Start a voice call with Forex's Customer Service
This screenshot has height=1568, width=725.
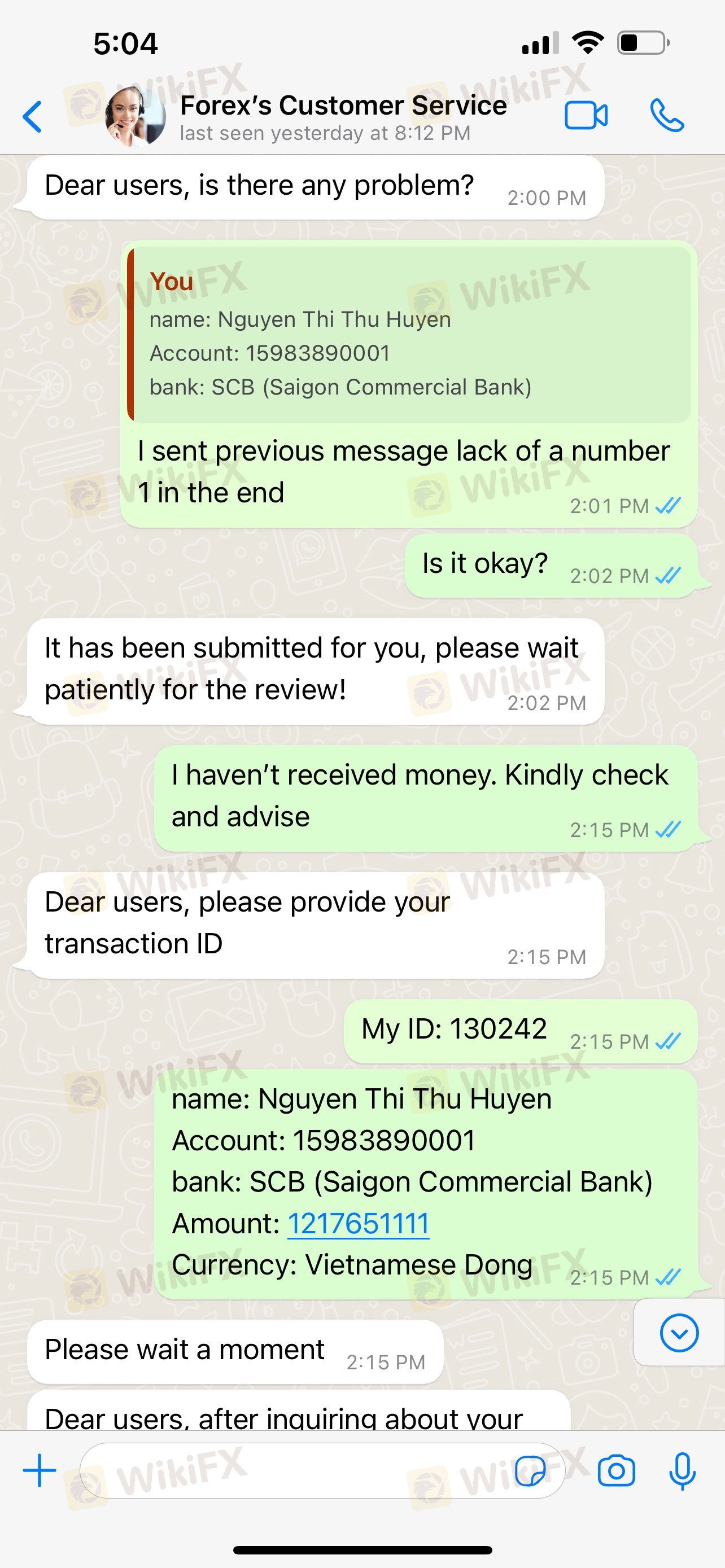pos(667,115)
